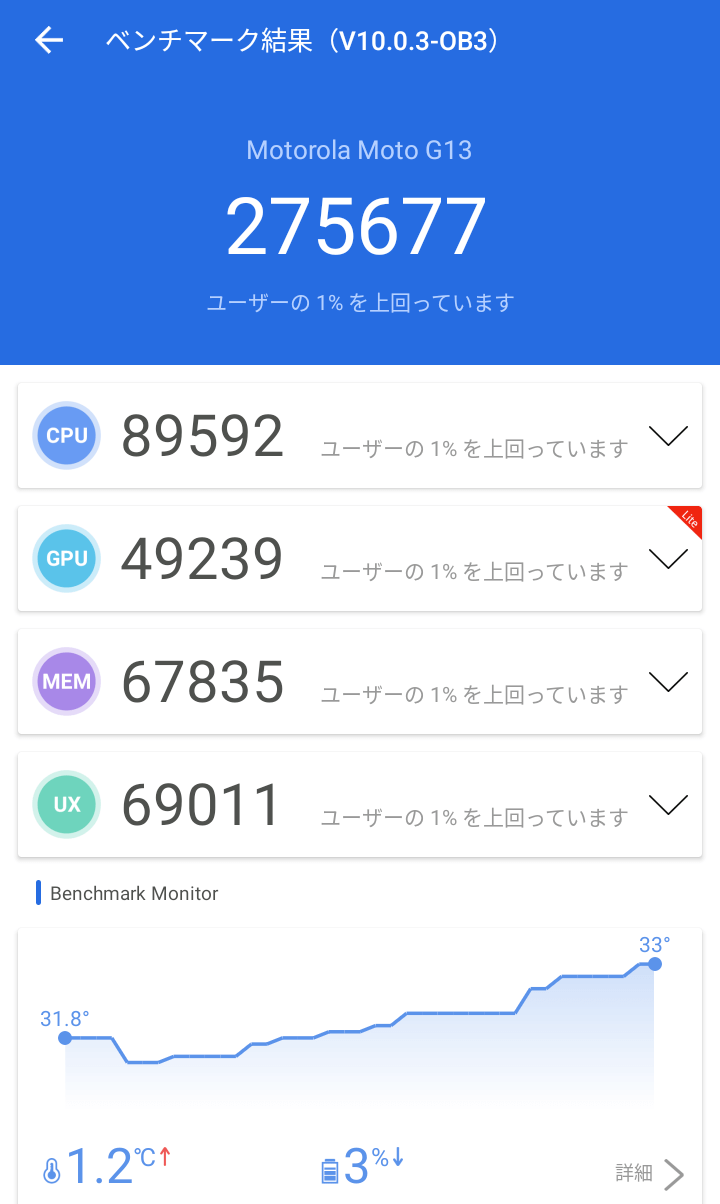Open 詳細 for the Benchmark Monitor
Image resolution: width=720 pixels, height=1204 pixels.
(x=650, y=1174)
